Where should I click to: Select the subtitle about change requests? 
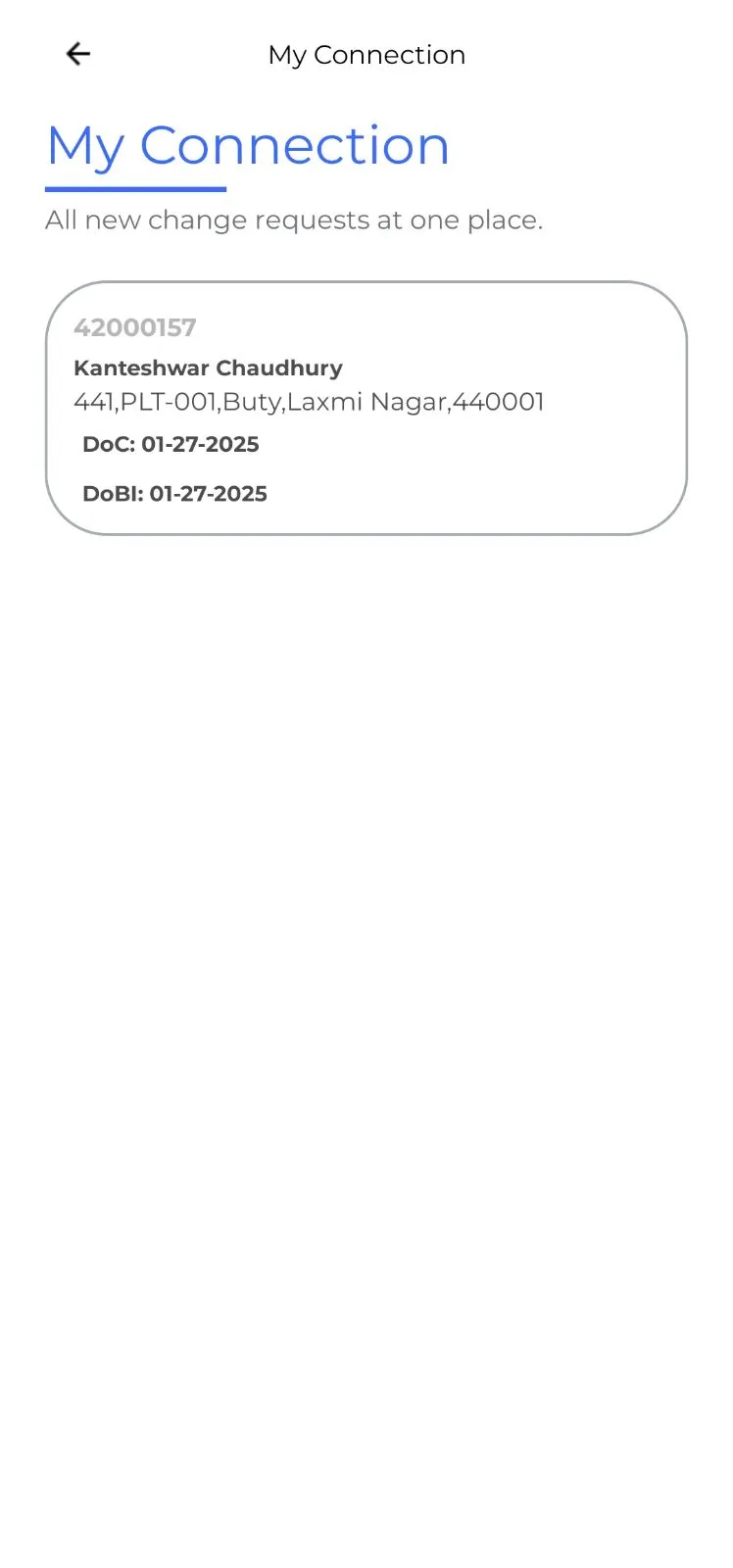(x=294, y=220)
